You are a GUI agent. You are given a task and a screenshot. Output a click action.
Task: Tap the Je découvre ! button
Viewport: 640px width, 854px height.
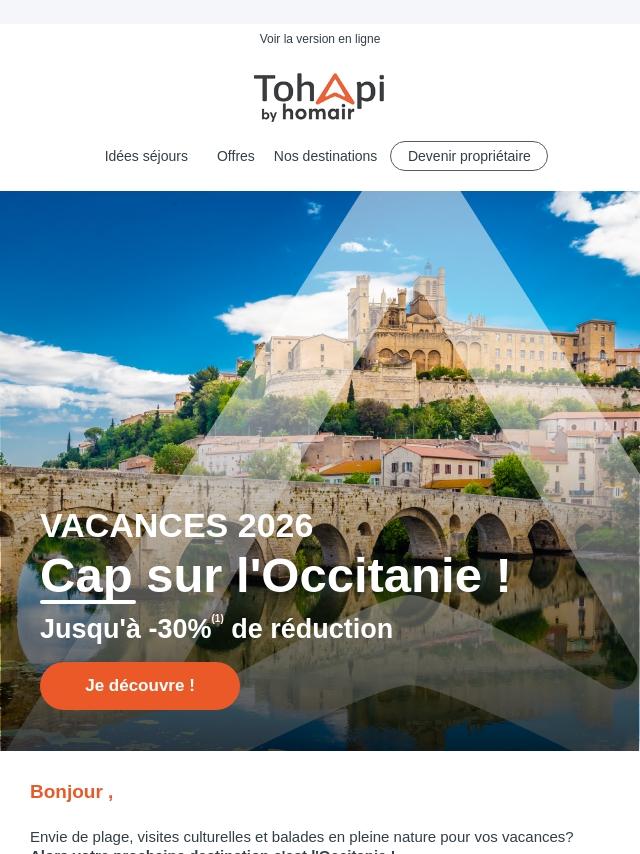pyautogui.click(x=140, y=686)
